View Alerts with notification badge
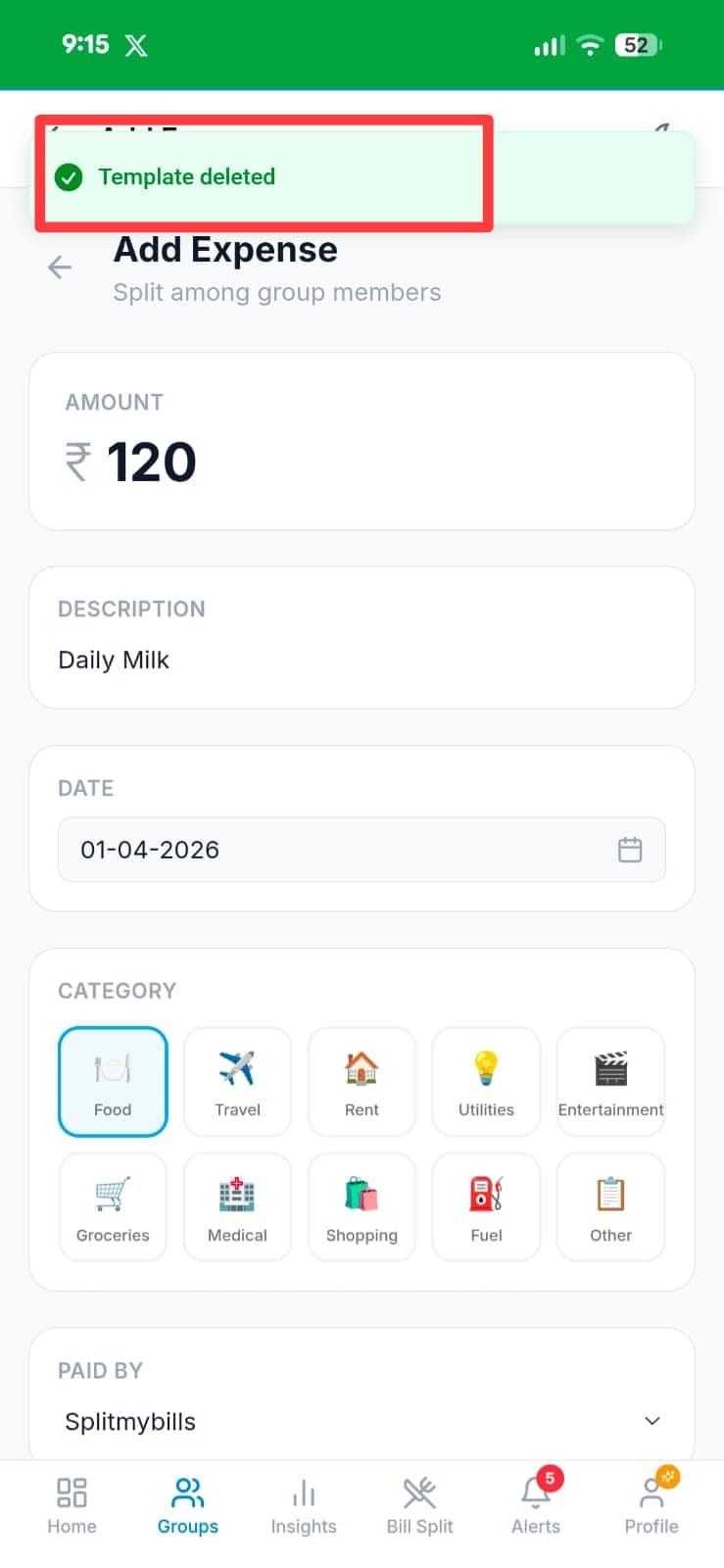724x1568 pixels. (x=535, y=1504)
